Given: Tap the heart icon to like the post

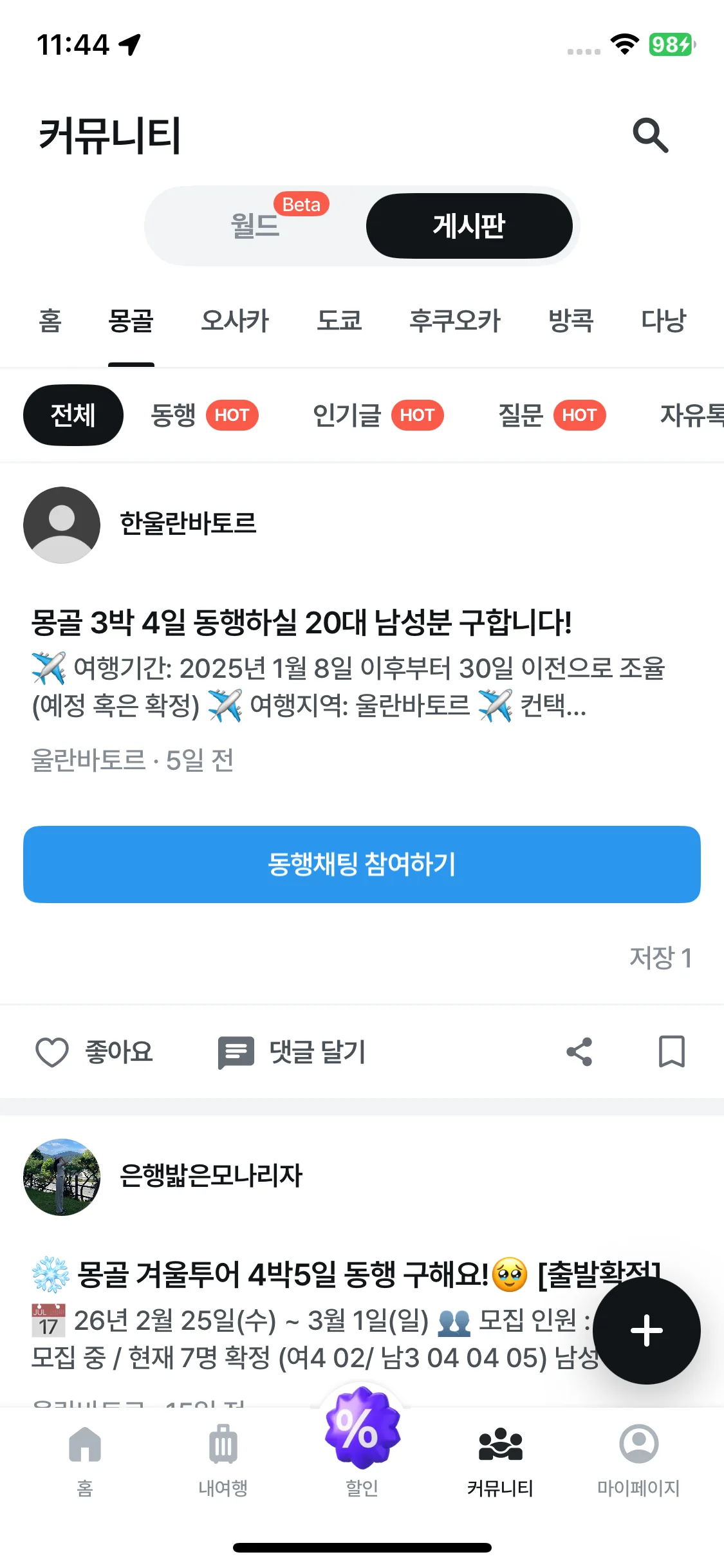Looking at the screenshot, I should [x=52, y=1052].
